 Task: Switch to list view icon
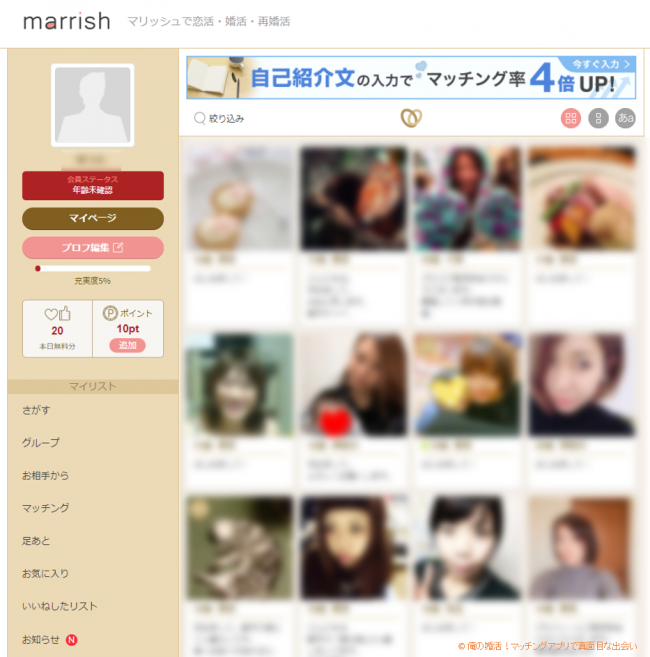pos(598,118)
